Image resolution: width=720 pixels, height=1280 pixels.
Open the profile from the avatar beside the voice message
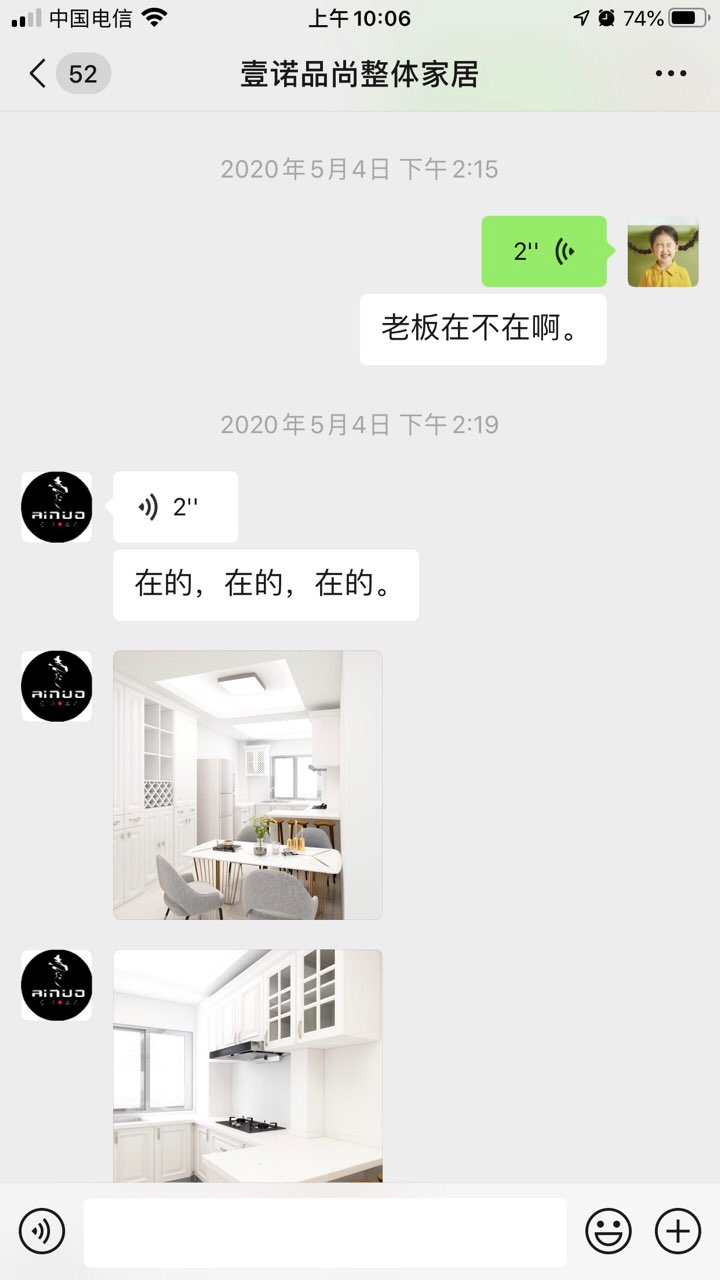[x=57, y=508]
